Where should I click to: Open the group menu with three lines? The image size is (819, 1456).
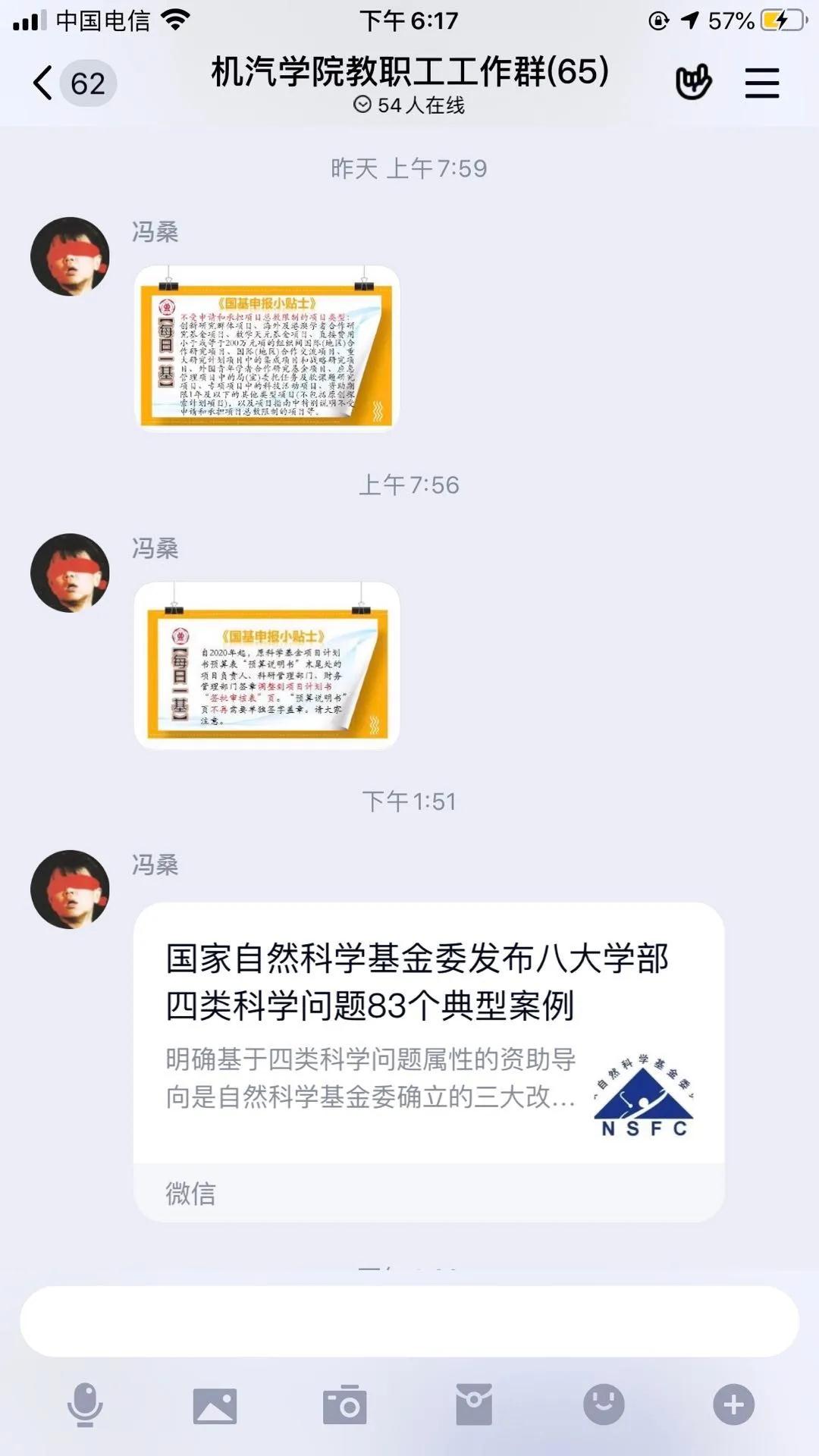pos(761,83)
